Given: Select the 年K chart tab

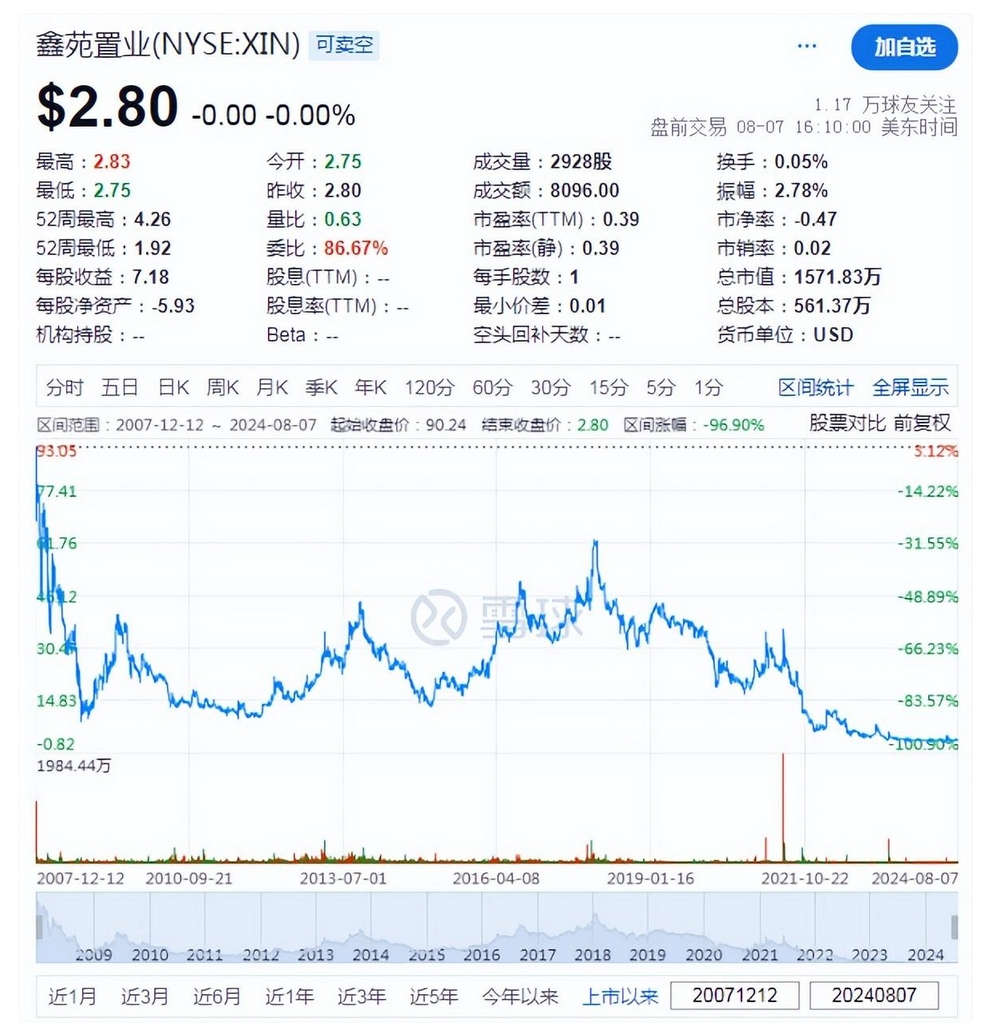Looking at the screenshot, I should coord(371,388).
